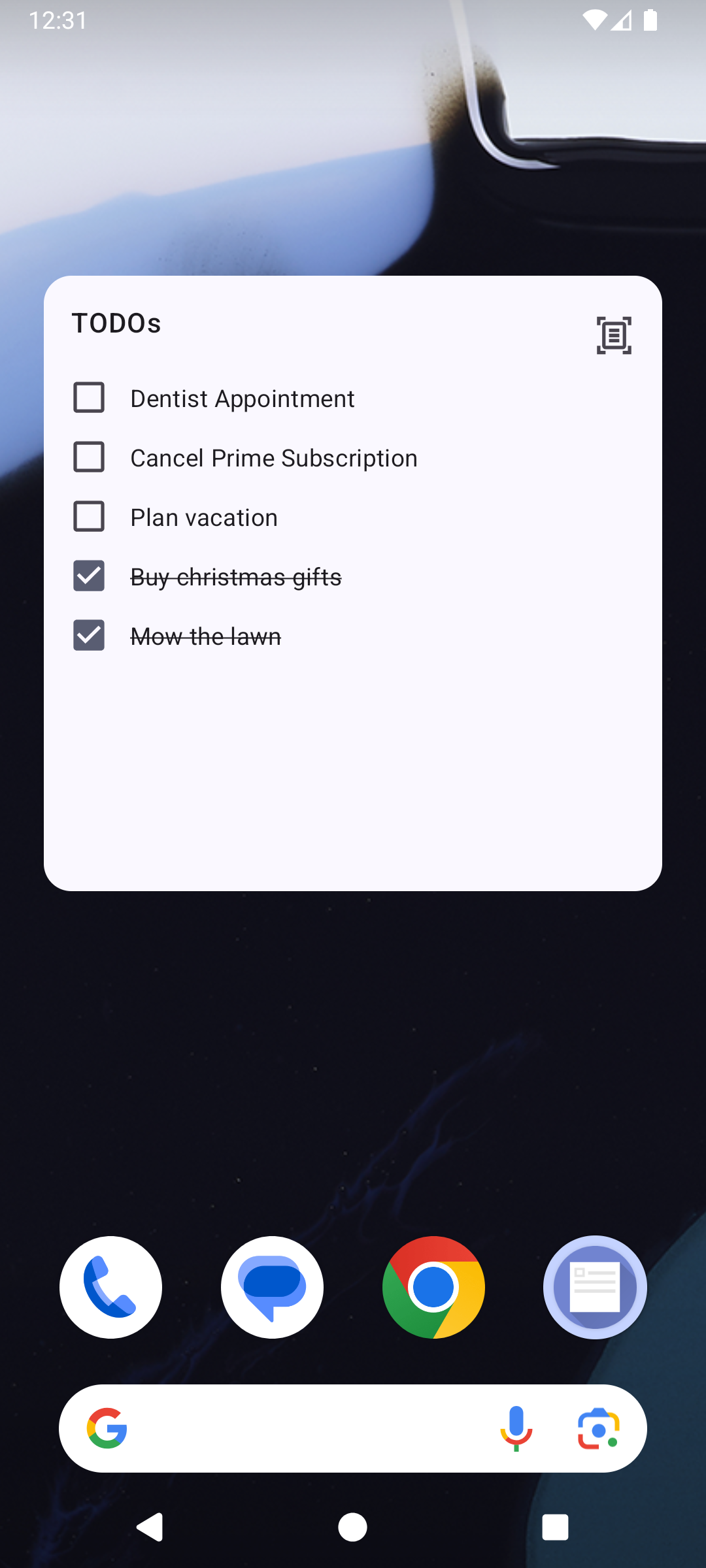Uncheck Mow the lawn item
706x1568 pixels.
pyautogui.click(x=89, y=636)
